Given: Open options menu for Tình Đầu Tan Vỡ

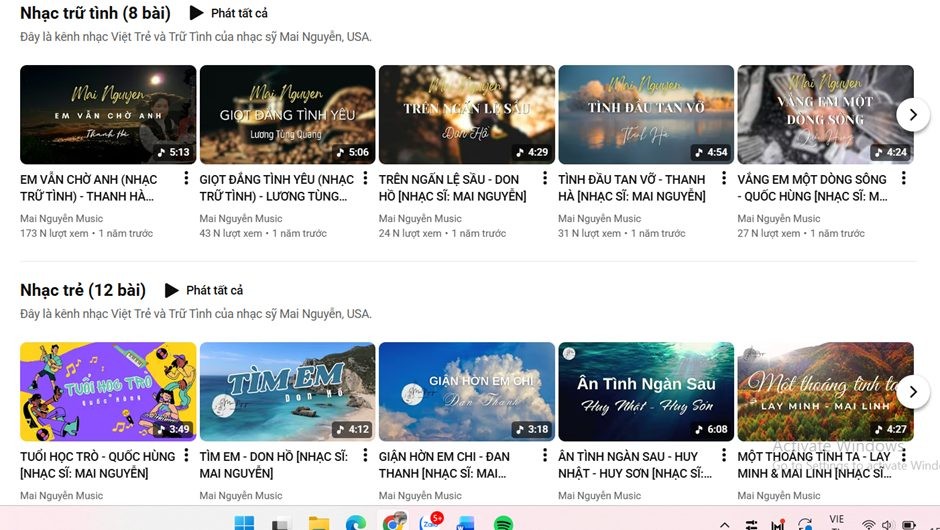Looking at the screenshot, I should pyautogui.click(x=724, y=179).
